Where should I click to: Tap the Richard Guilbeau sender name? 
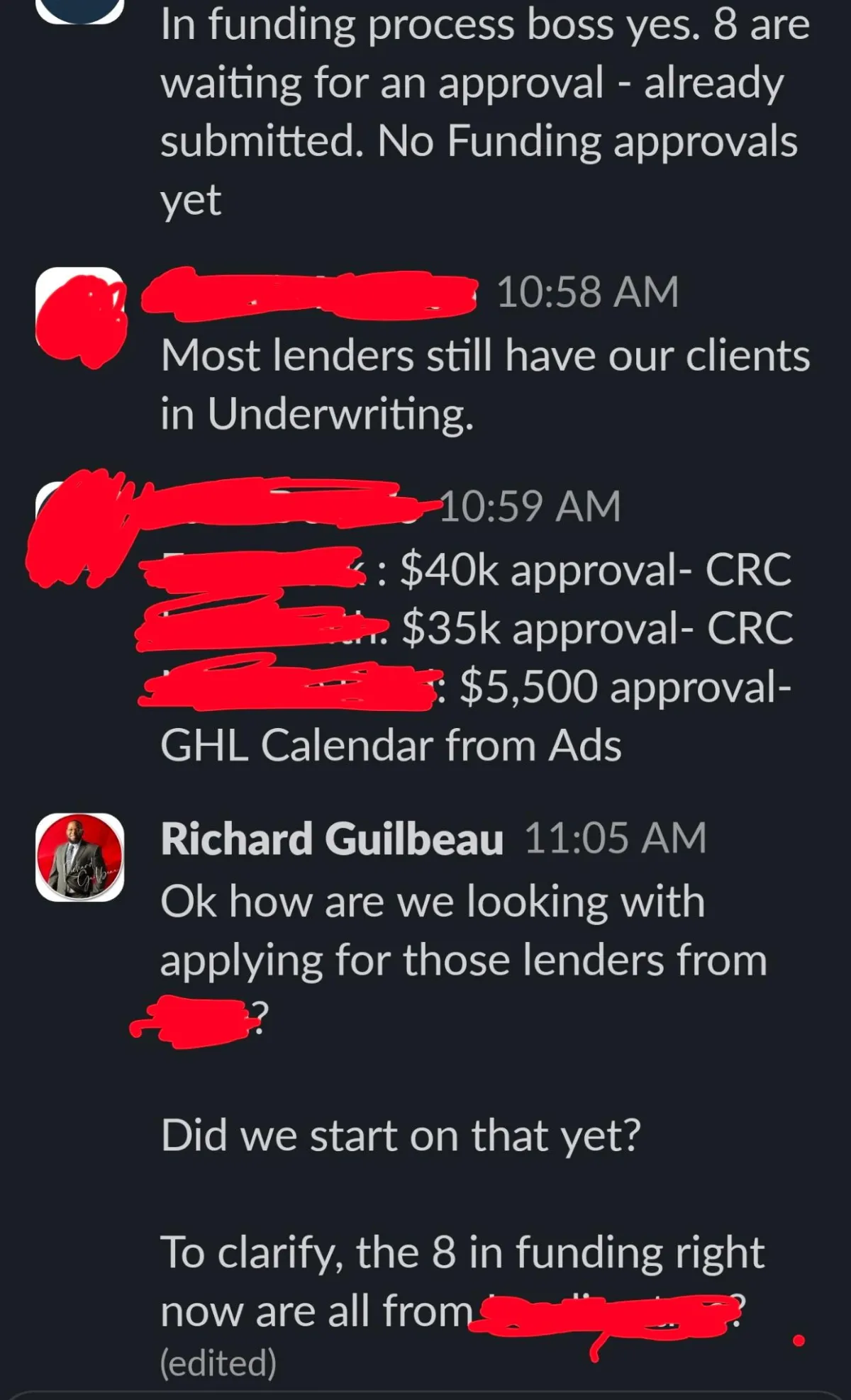[331, 839]
